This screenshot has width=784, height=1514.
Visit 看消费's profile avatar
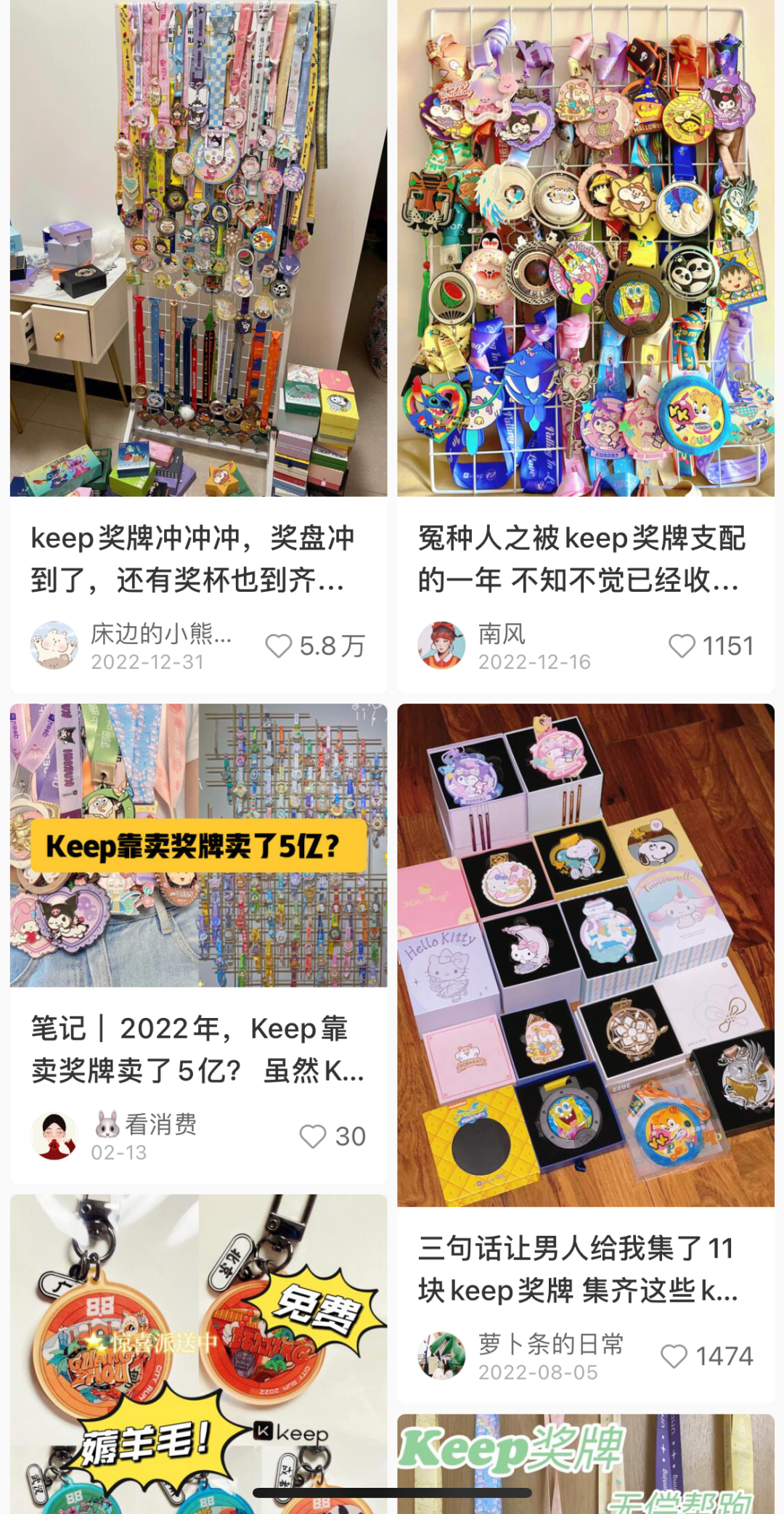pos(54,1136)
